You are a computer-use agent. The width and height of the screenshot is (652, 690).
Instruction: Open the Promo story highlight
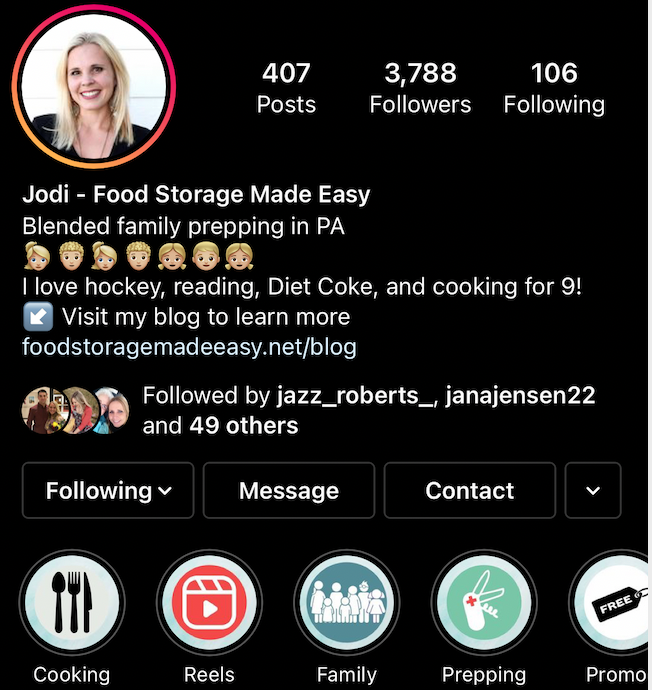click(x=615, y=604)
